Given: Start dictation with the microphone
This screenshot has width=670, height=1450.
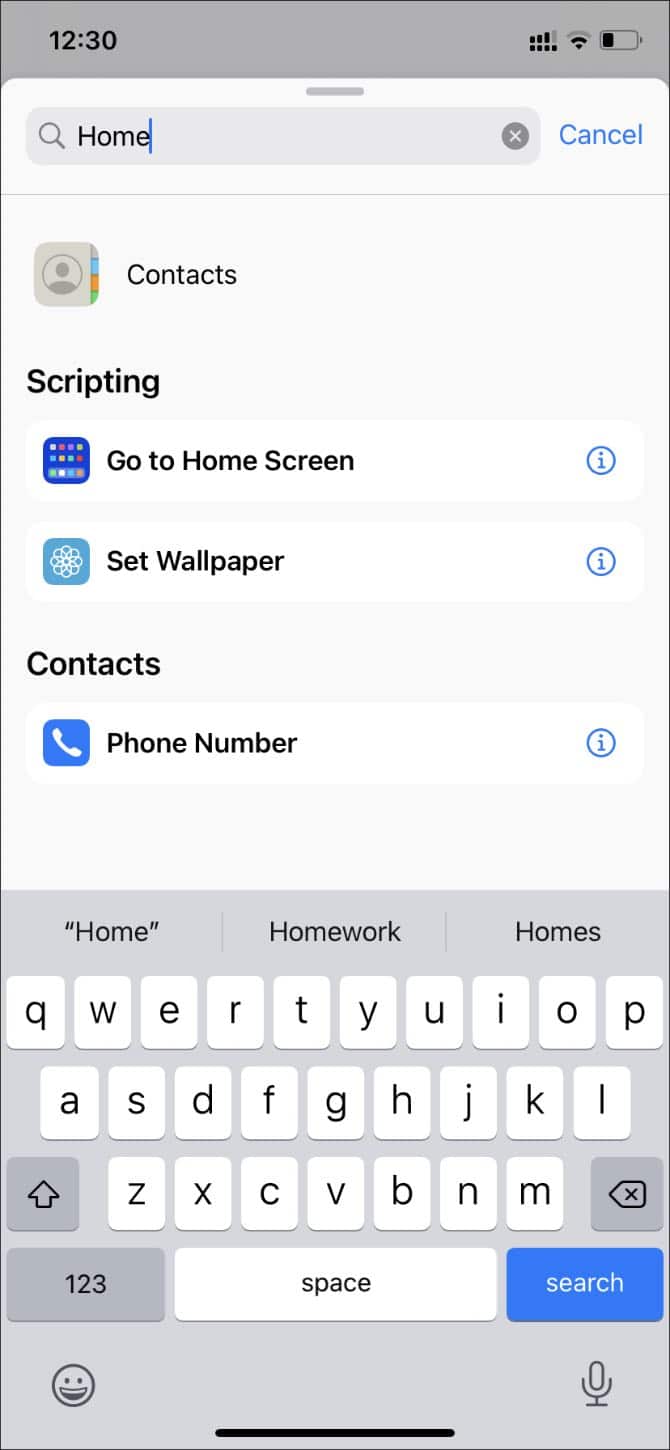Looking at the screenshot, I should pyautogui.click(x=596, y=1384).
